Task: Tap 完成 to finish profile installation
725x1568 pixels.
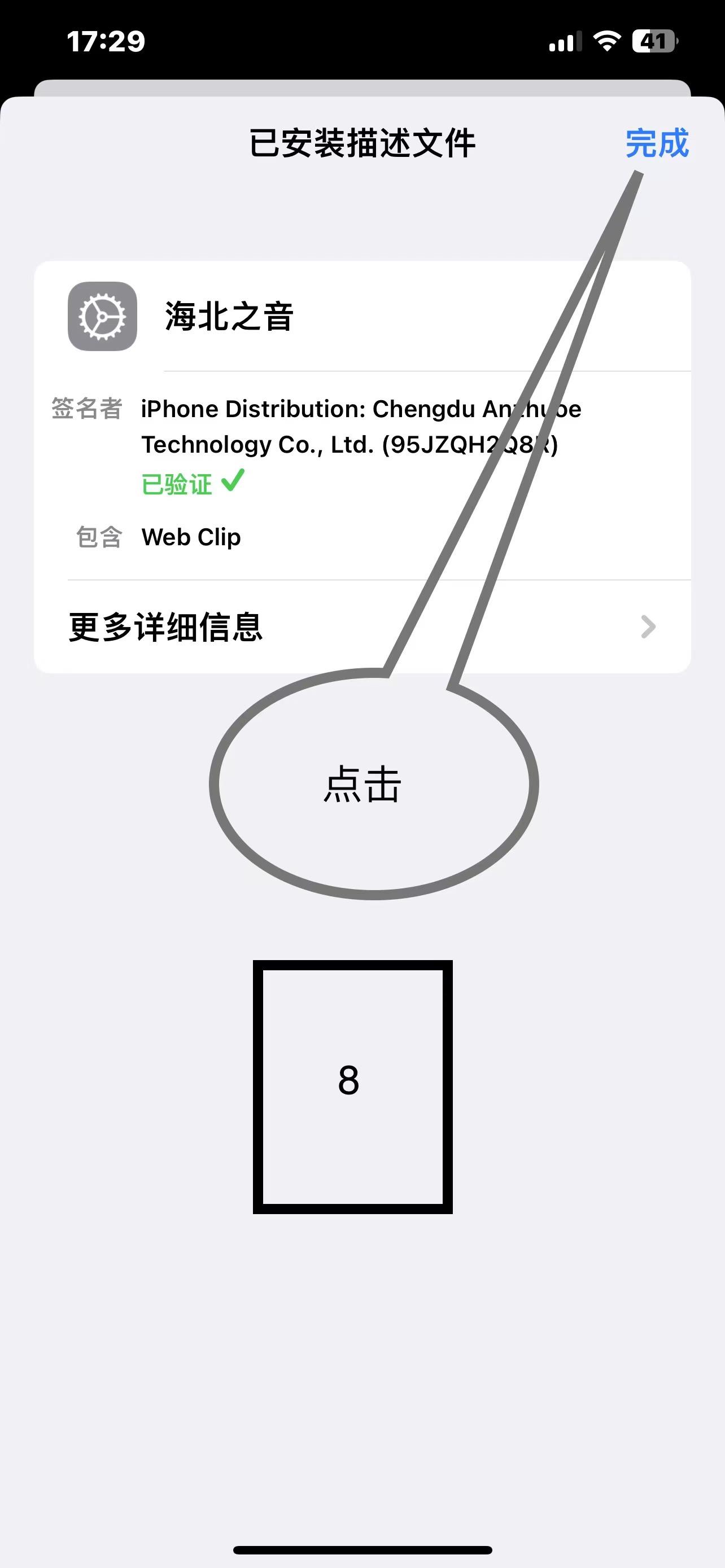Action: coord(657,144)
